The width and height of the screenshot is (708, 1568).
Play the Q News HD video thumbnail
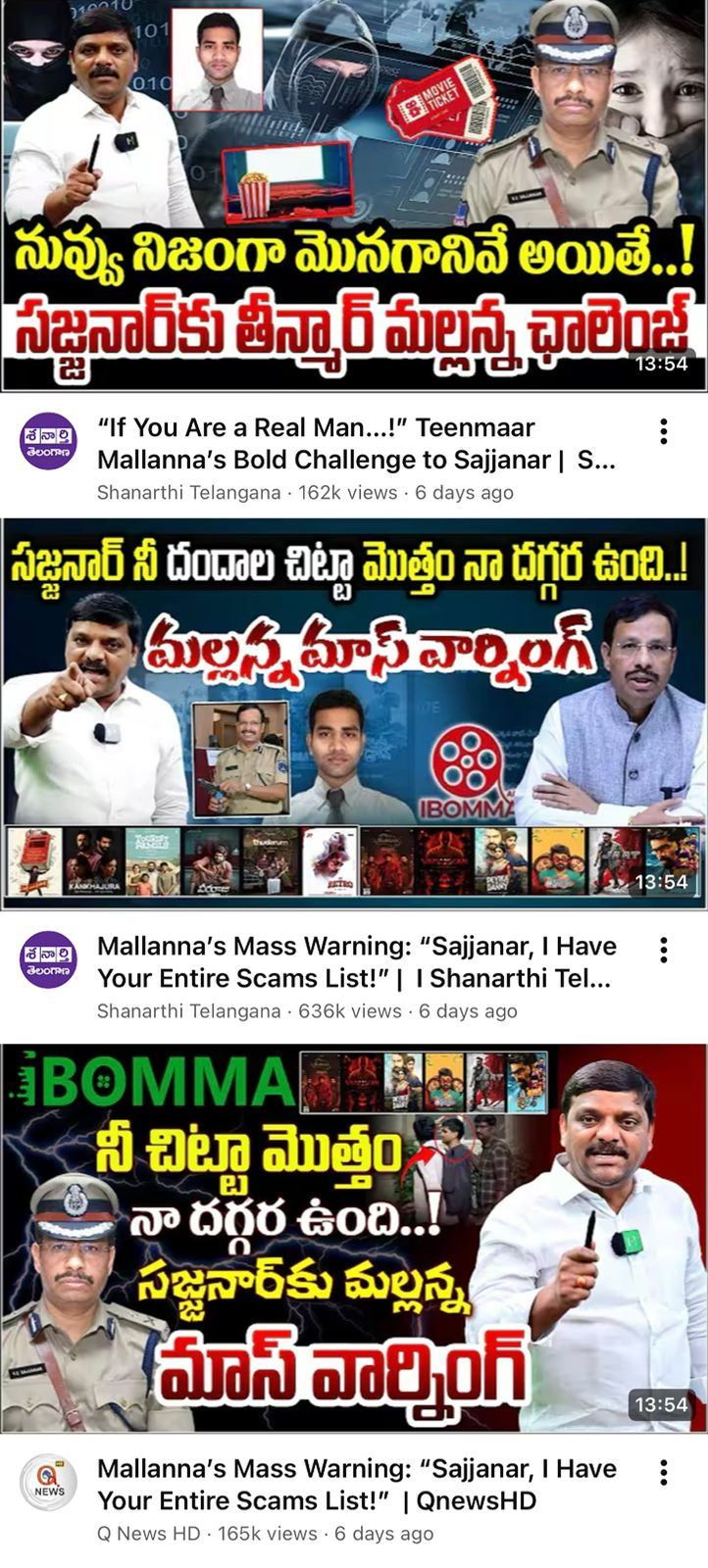coord(353,1238)
